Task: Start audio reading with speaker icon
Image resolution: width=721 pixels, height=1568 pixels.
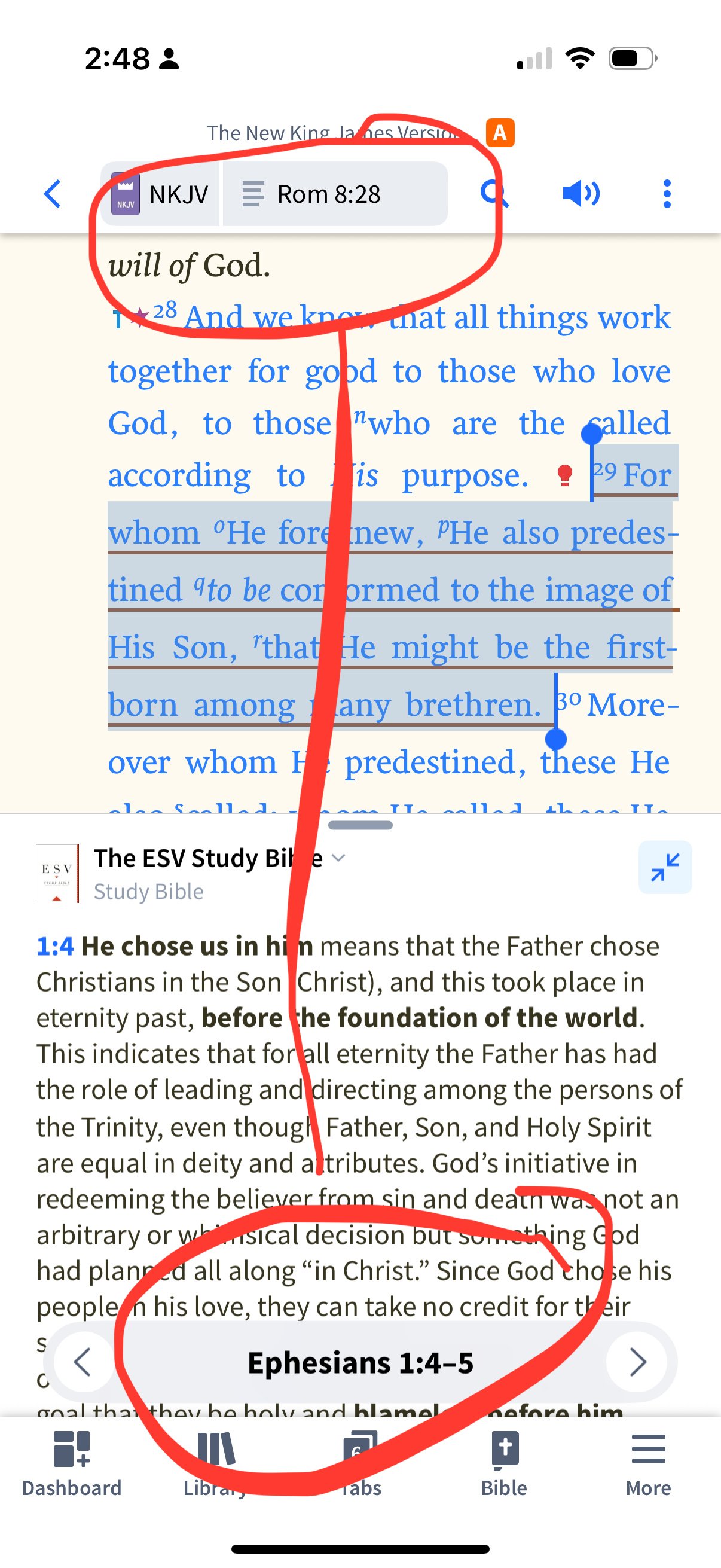Action: click(581, 194)
